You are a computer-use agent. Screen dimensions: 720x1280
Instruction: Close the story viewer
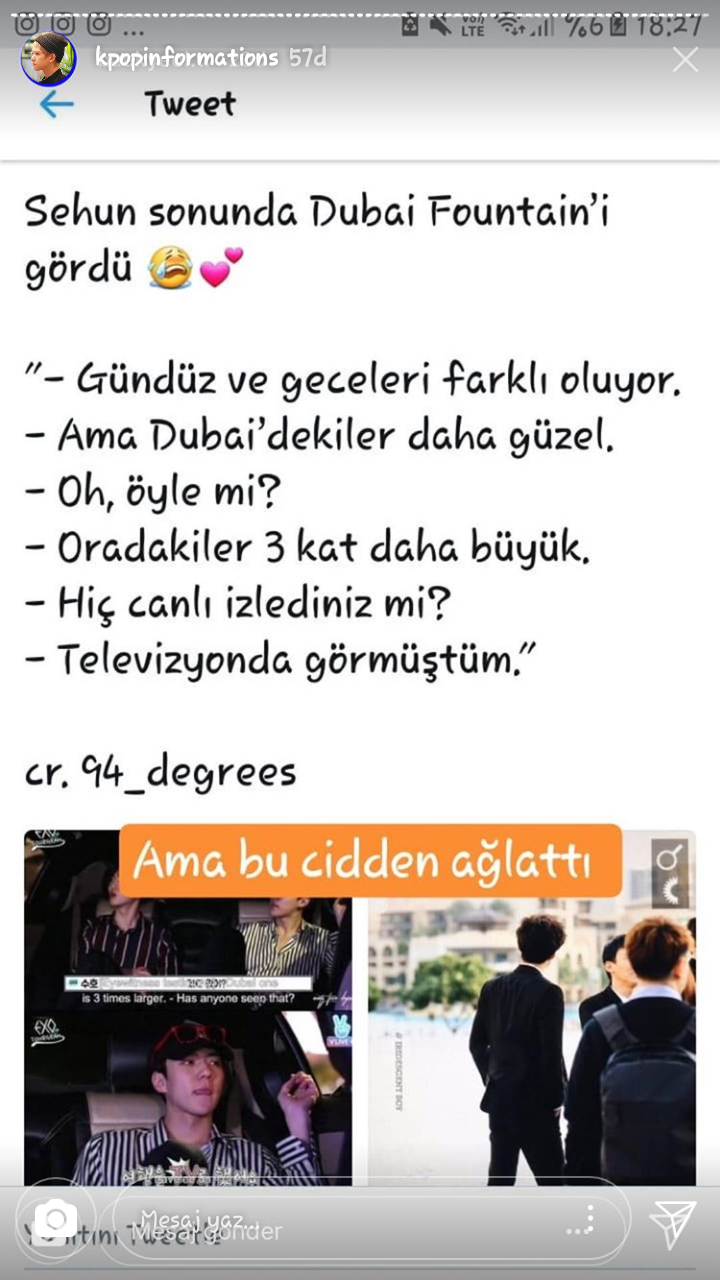(685, 60)
